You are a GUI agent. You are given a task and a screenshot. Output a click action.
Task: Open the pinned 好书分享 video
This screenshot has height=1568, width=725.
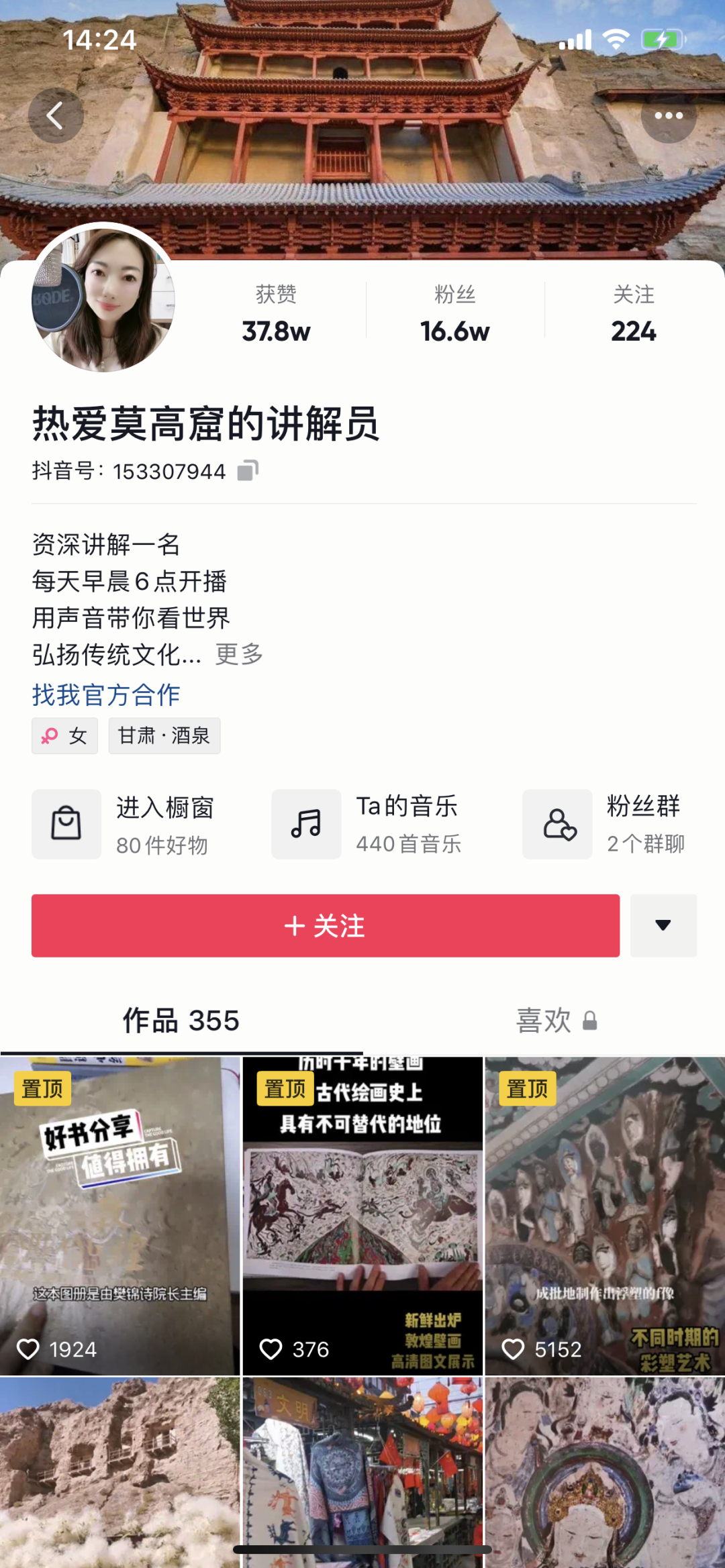[x=119, y=1214]
